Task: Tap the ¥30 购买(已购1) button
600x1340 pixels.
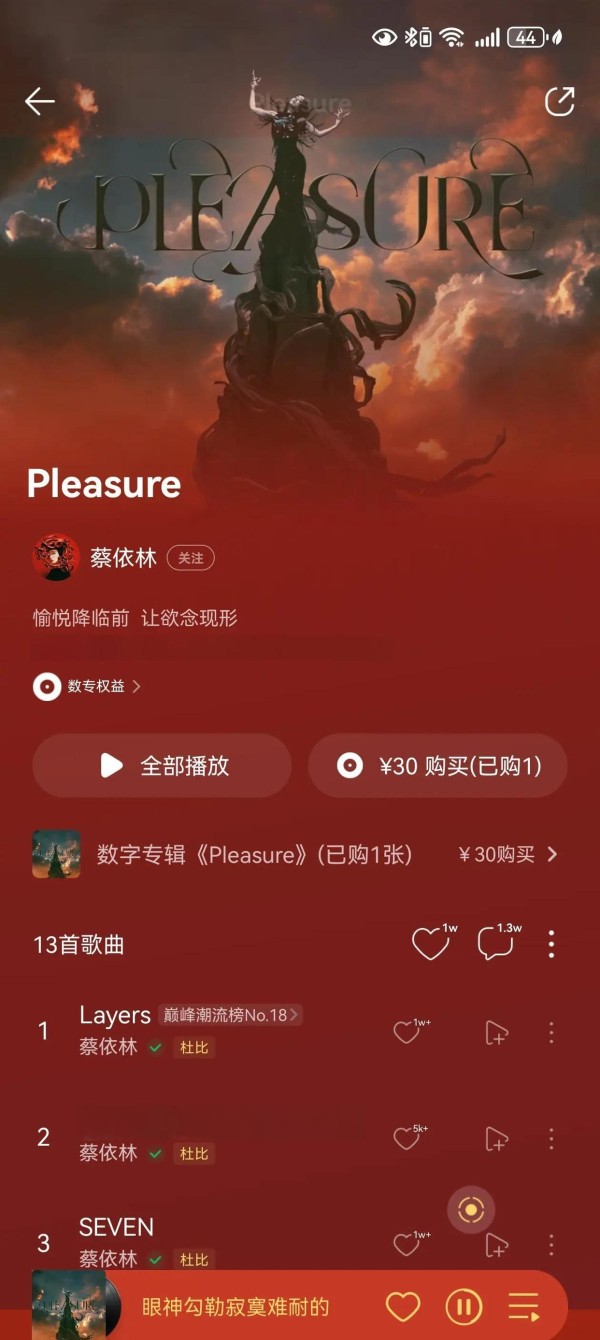Action: [x=438, y=766]
